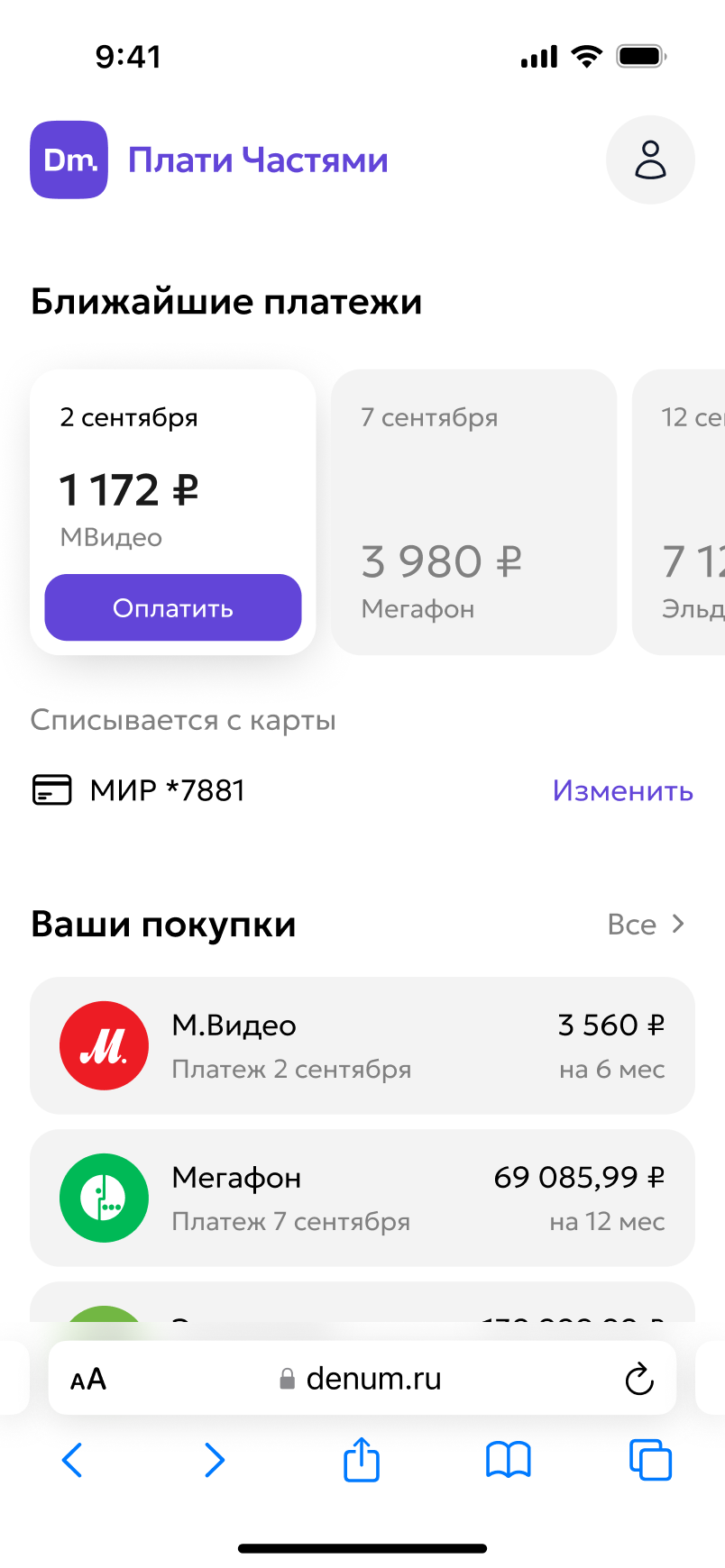Tap the Мегафон green merchant icon
725x1568 pixels.
click(x=104, y=1198)
